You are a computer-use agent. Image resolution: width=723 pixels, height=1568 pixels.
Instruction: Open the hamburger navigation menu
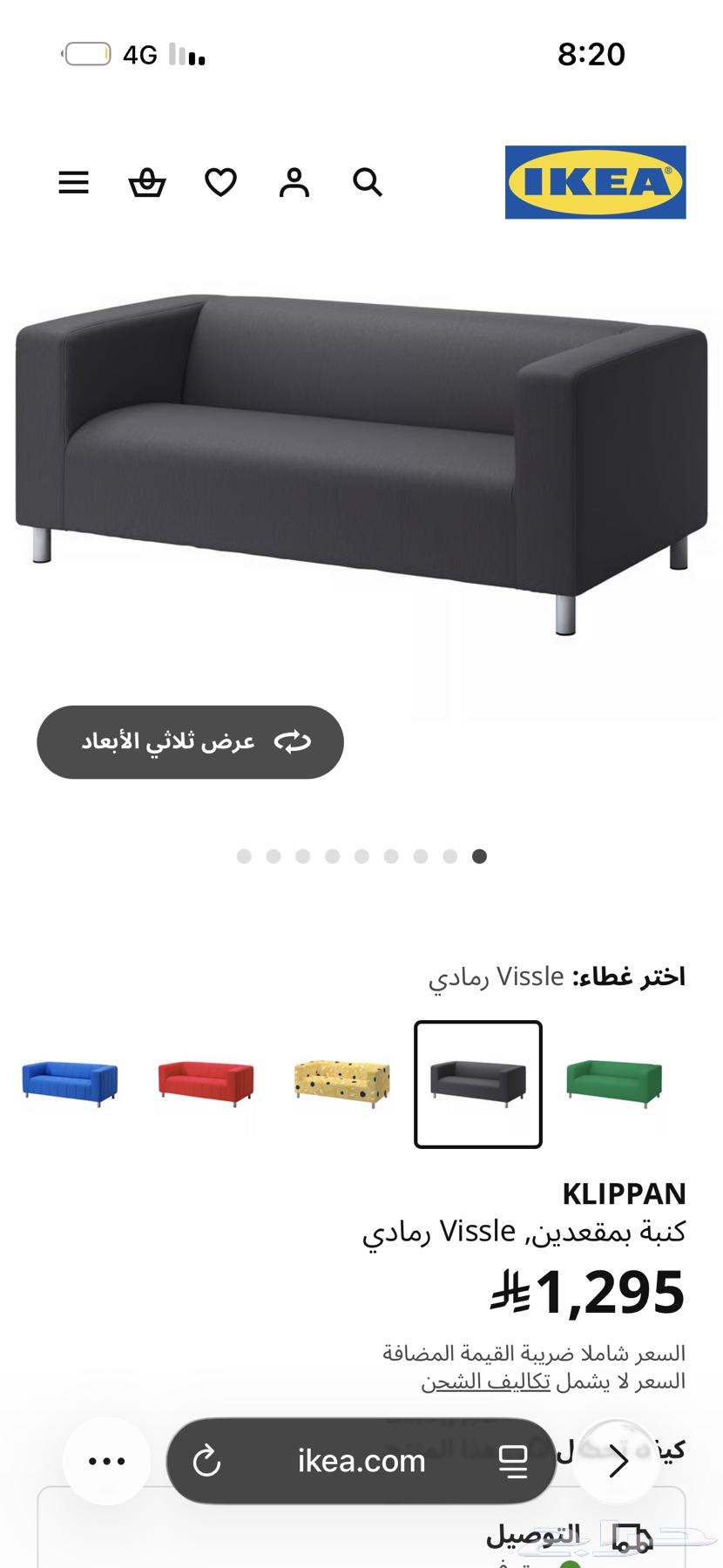73,183
